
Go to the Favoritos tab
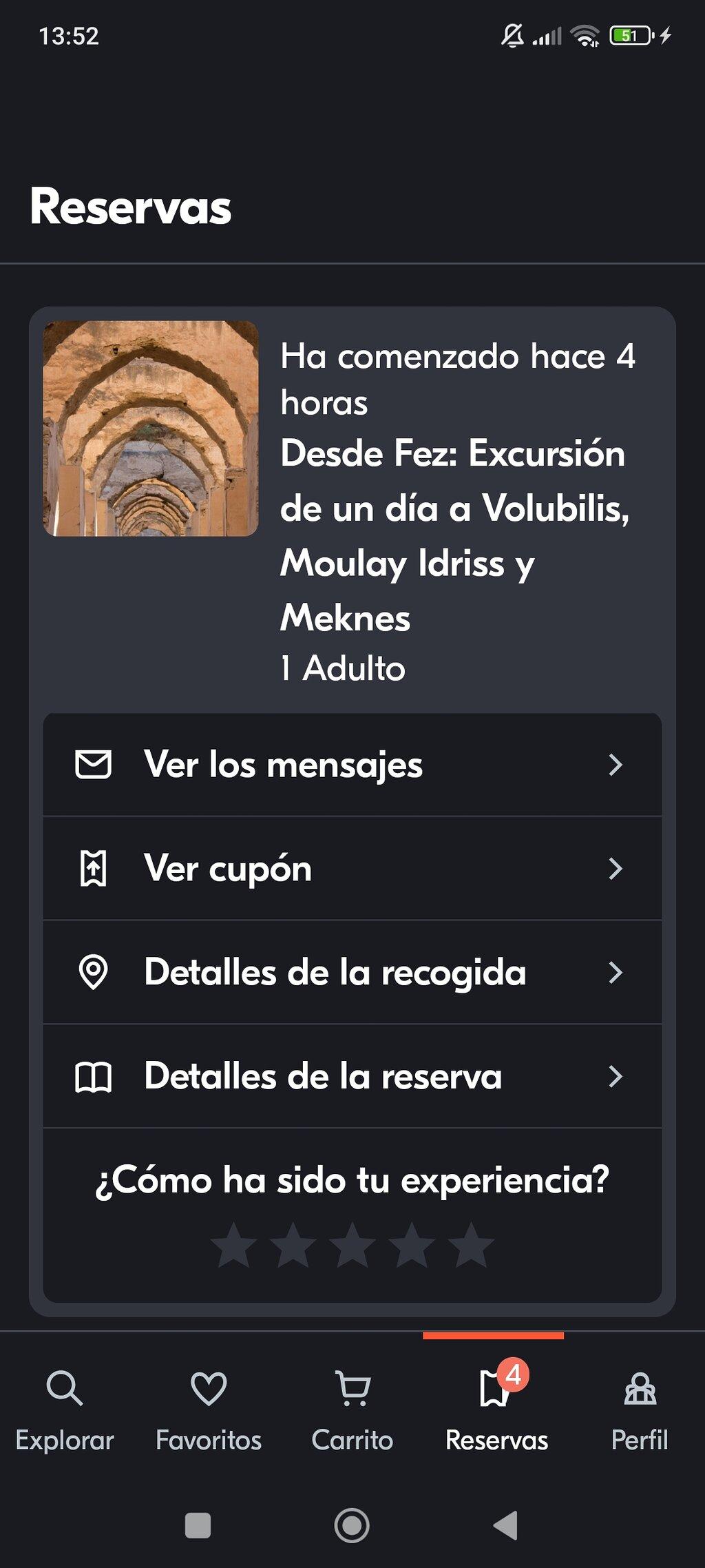coord(209,1410)
